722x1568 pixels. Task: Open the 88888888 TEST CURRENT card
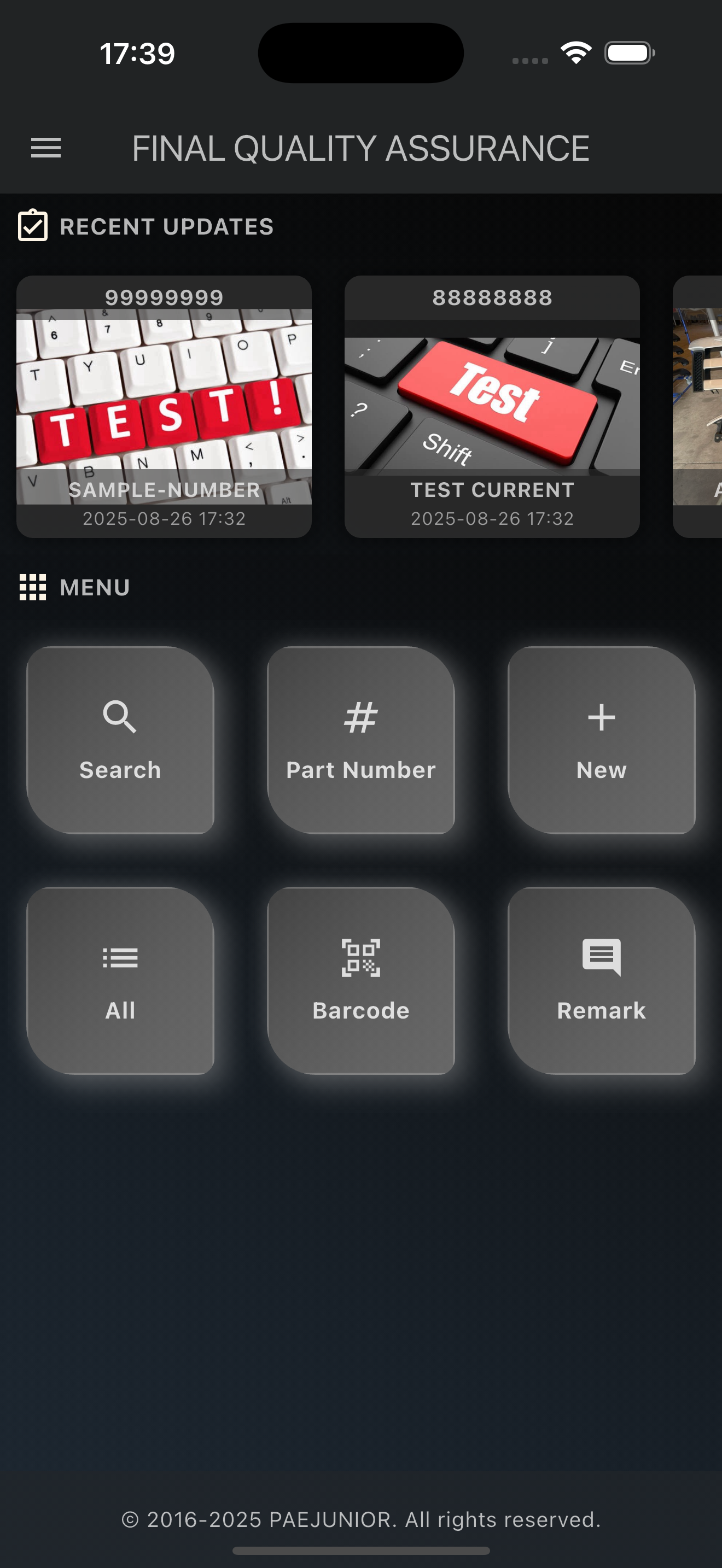coord(492,406)
